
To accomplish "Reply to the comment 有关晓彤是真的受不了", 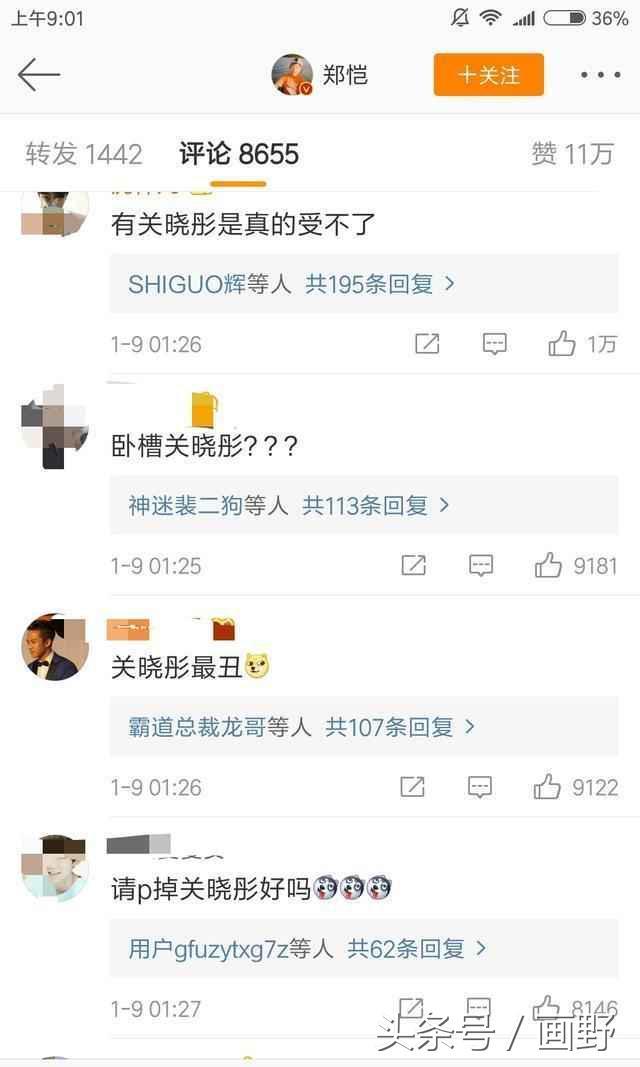I will pos(494,344).
